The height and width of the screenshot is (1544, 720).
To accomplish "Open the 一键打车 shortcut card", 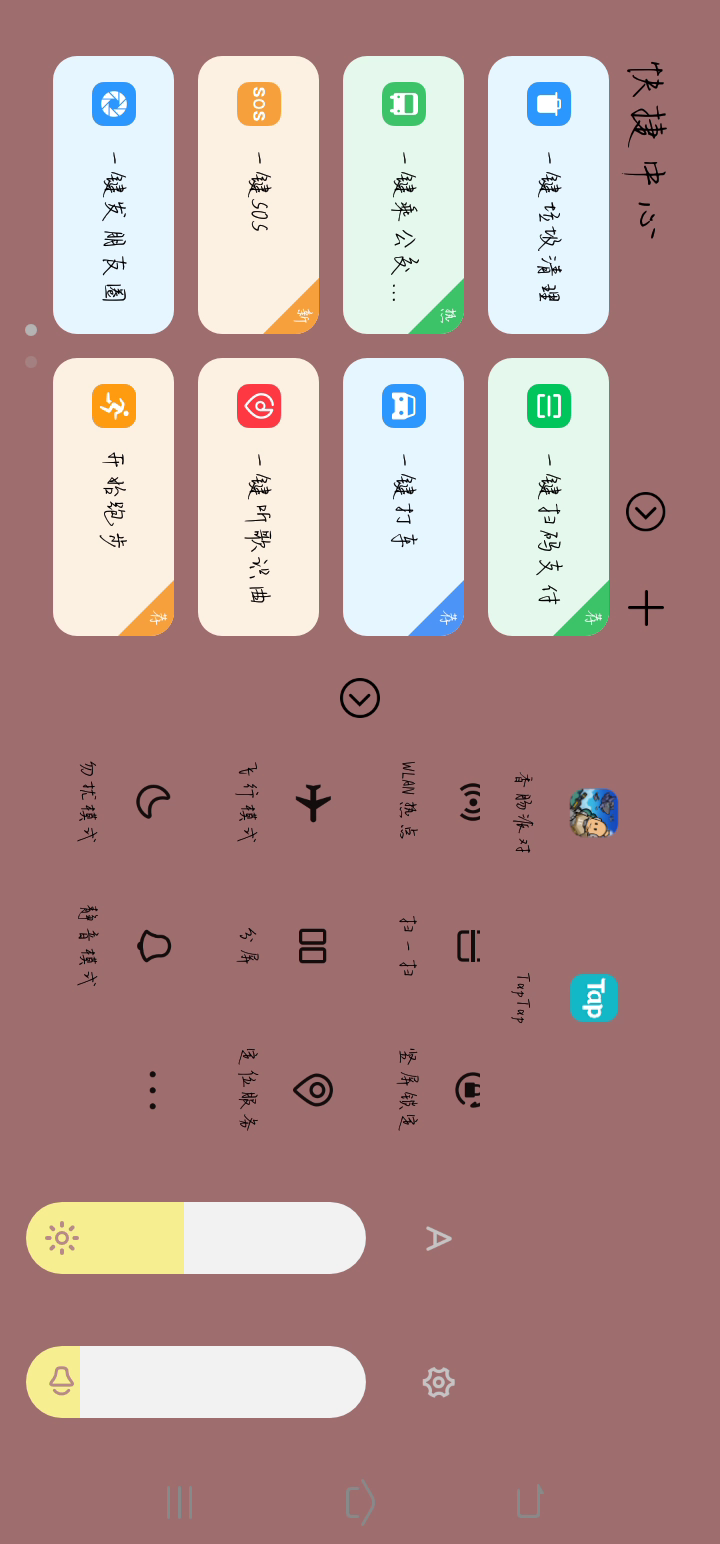I will [x=403, y=497].
